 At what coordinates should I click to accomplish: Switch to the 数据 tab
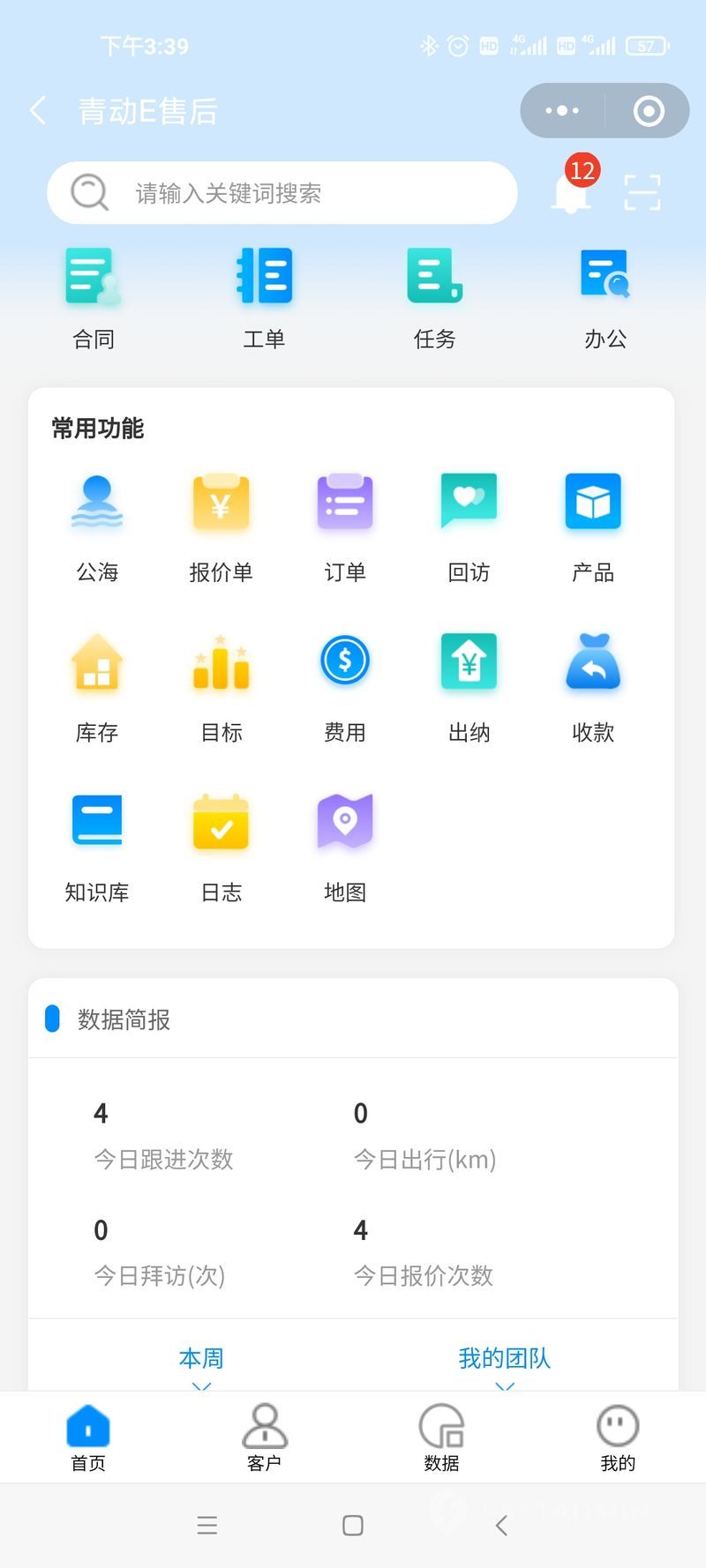[x=441, y=1437]
